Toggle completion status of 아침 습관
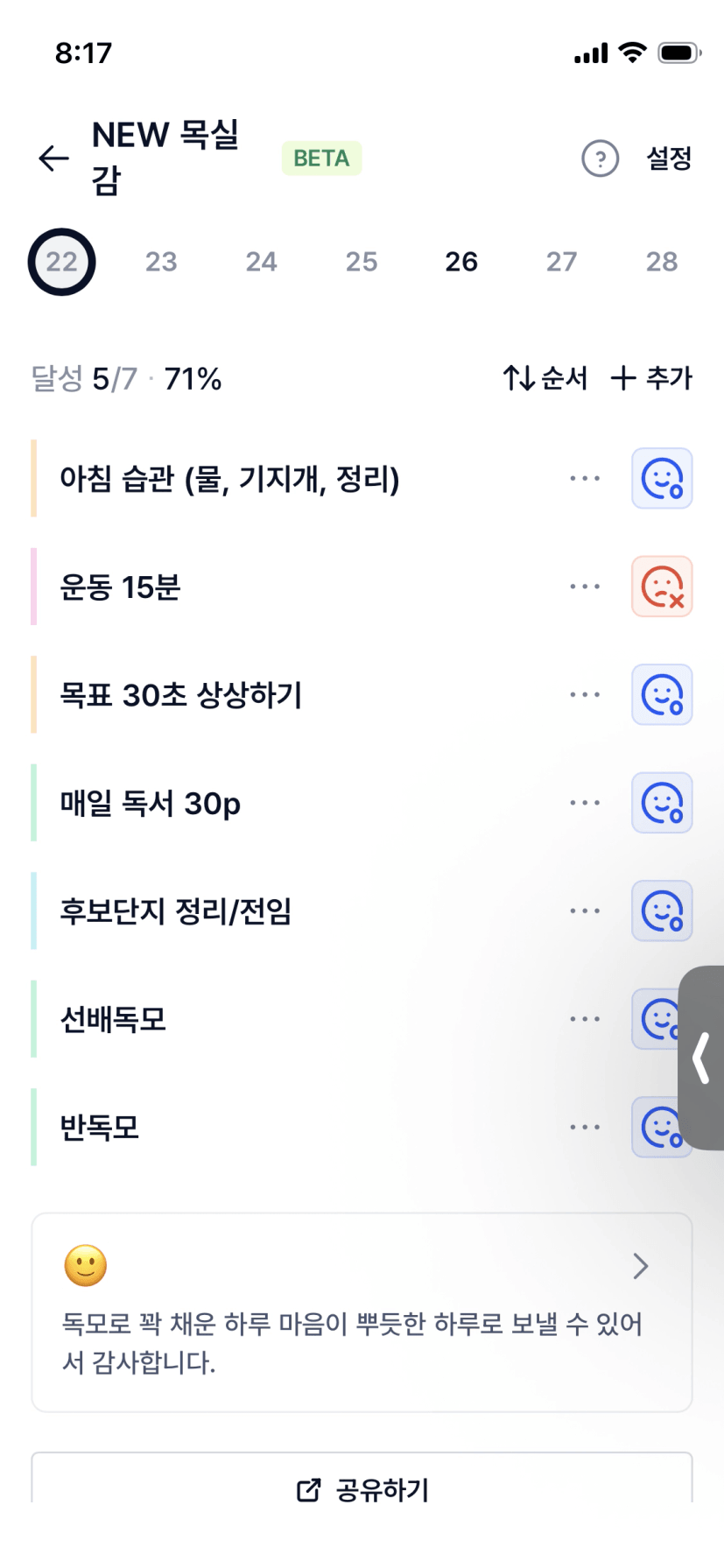This screenshot has width=724, height=1568. pyautogui.click(x=662, y=479)
